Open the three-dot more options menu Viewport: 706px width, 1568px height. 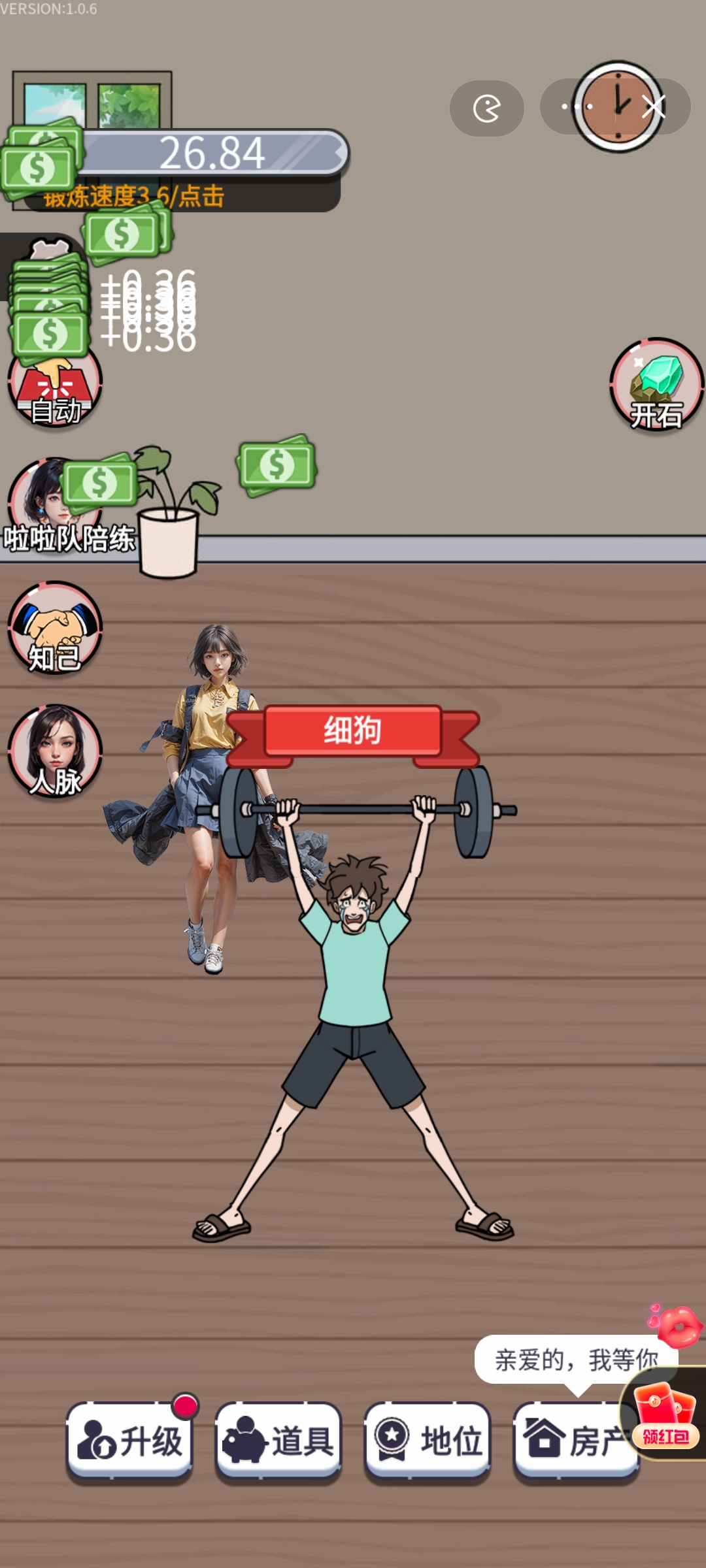(x=577, y=106)
